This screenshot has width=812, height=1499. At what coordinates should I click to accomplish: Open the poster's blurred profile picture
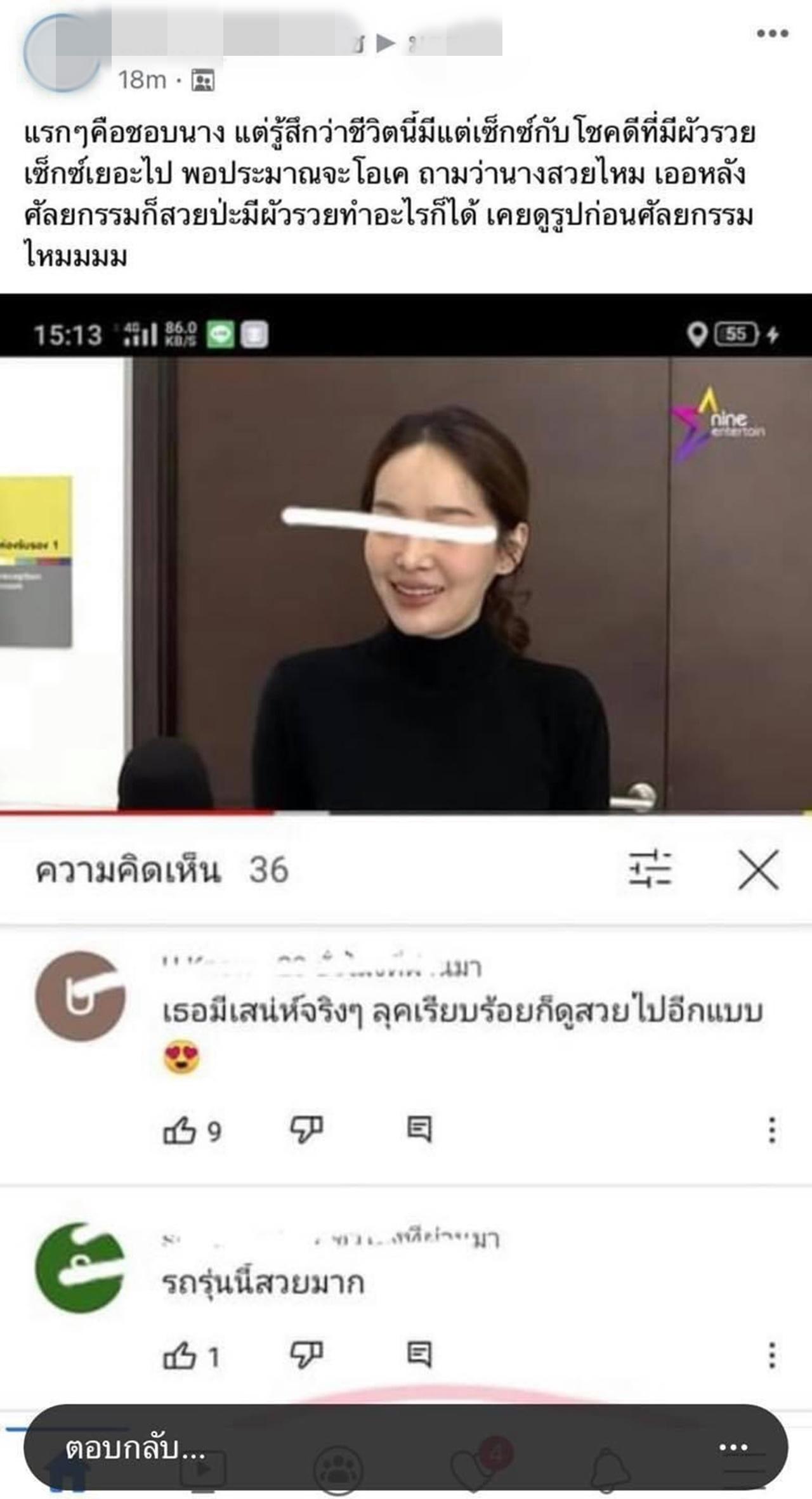point(62,53)
